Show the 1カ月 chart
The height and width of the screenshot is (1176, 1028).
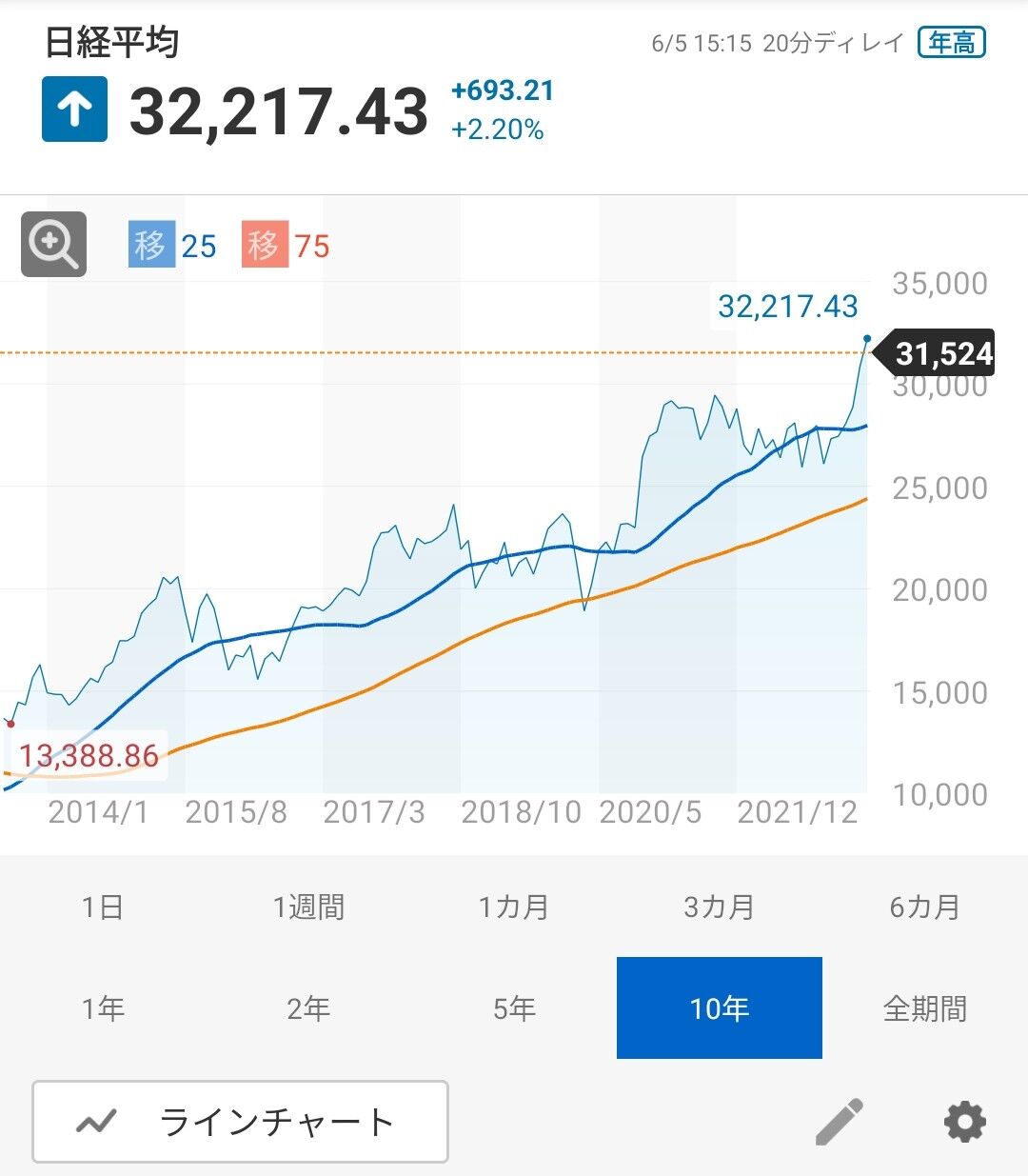pos(514,907)
